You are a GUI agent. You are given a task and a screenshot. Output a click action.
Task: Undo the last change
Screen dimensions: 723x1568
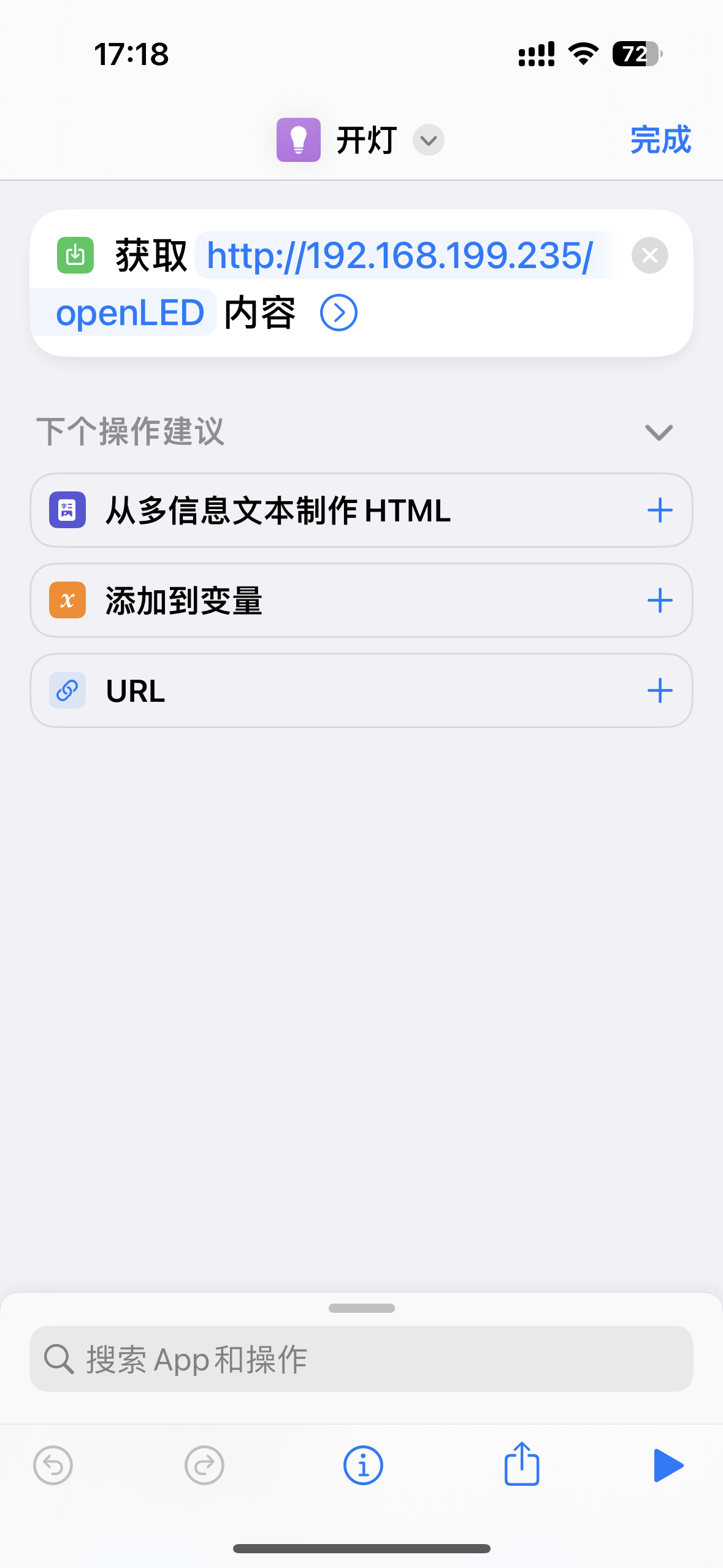coord(53,1466)
